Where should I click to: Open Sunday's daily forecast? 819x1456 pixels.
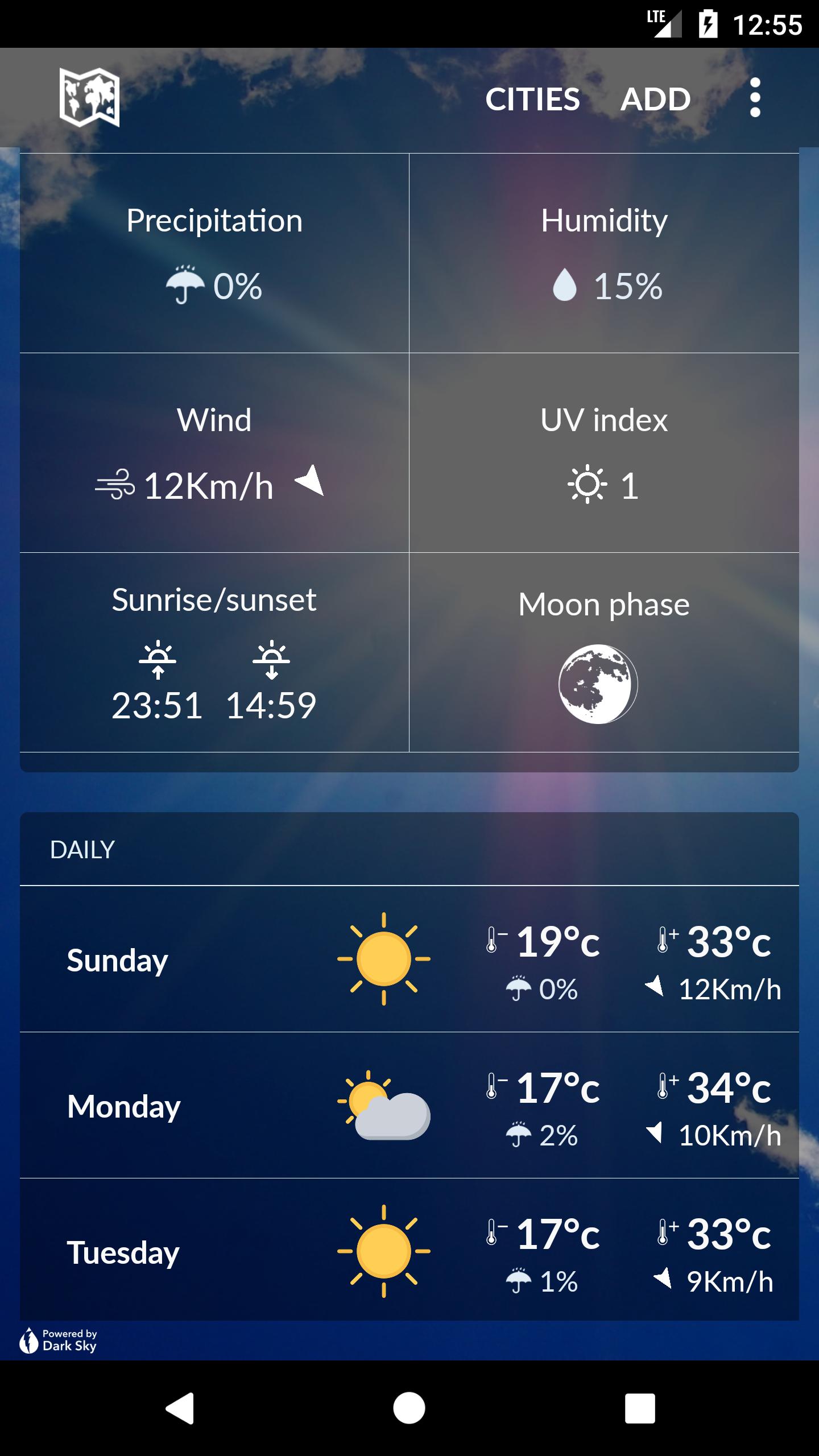coord(409,959)
